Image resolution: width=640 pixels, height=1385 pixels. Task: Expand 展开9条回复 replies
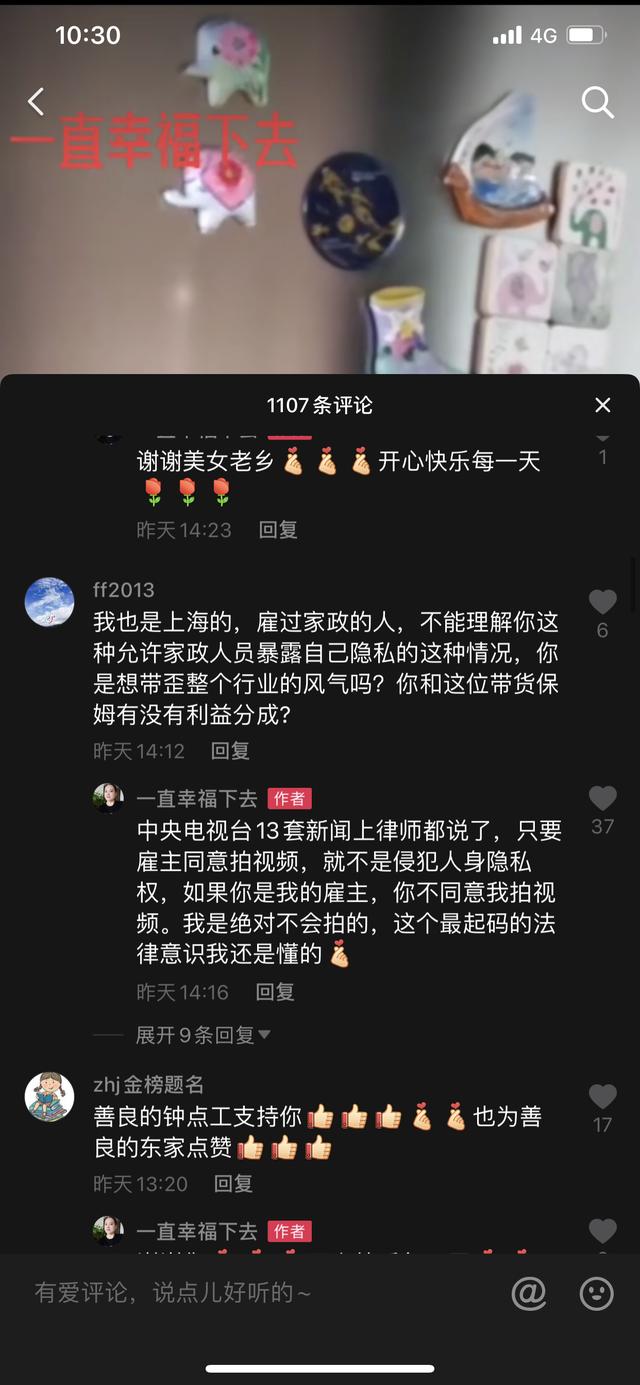[203, 1035]
